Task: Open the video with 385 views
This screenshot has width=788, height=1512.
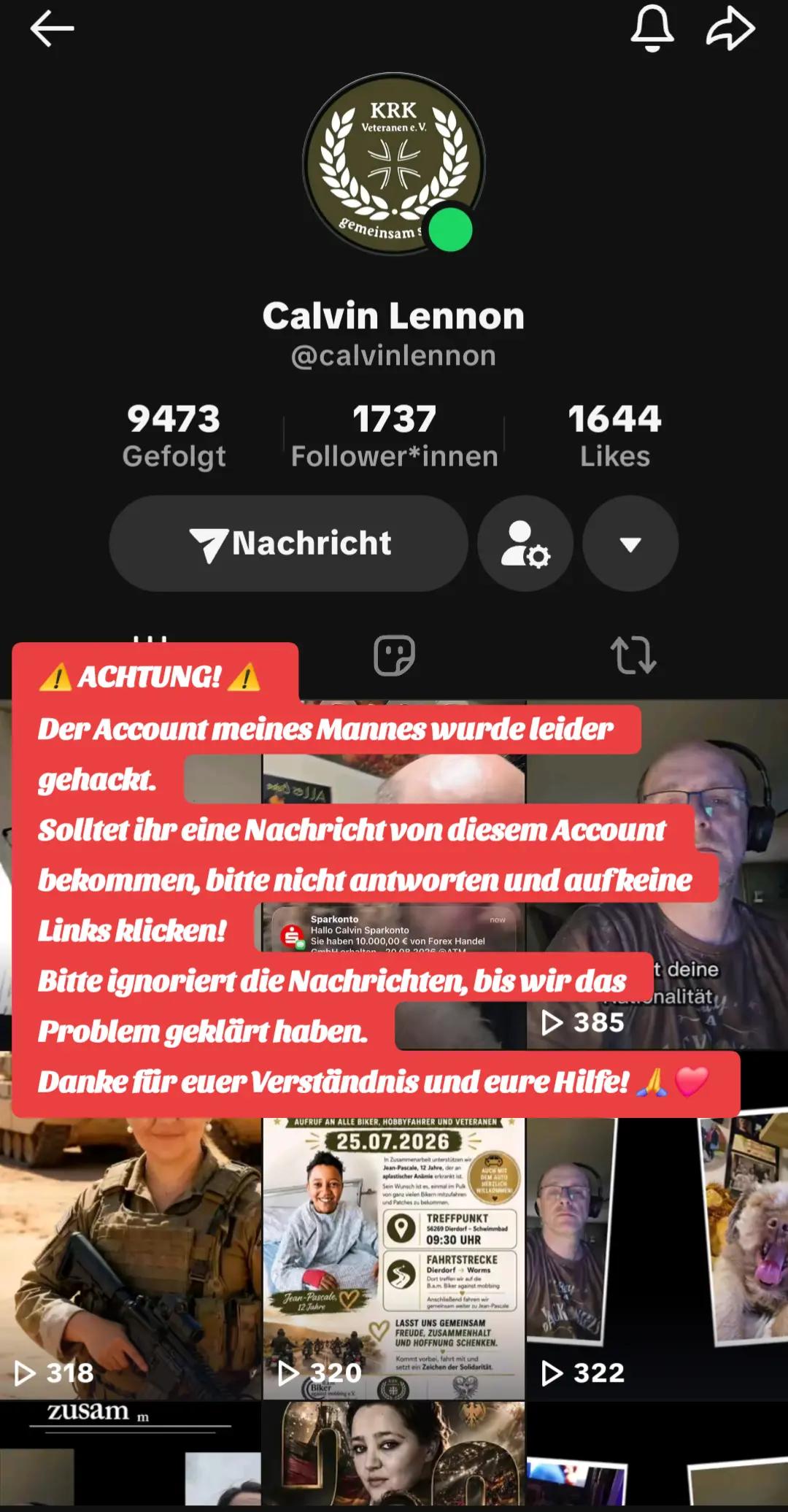Action: click(657, 876)
